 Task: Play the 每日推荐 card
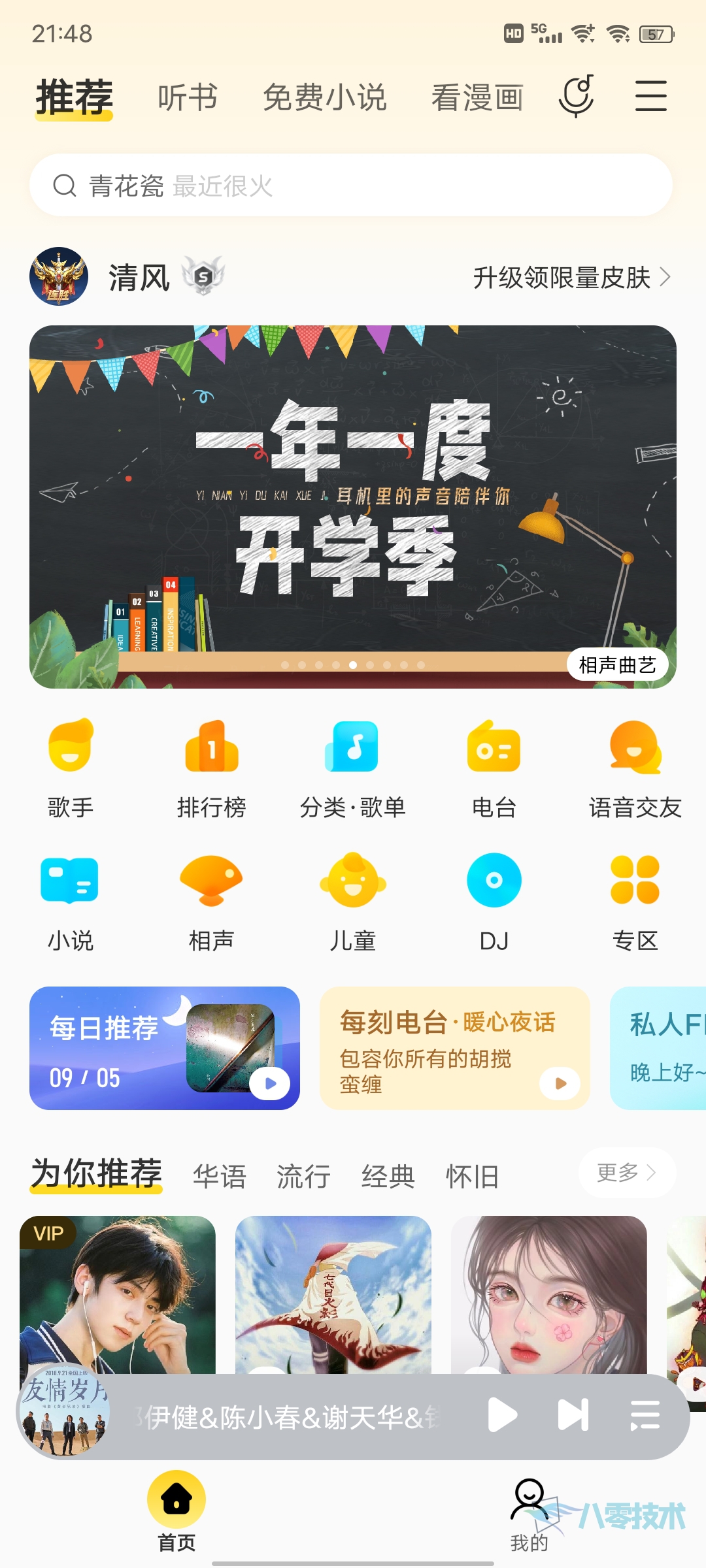[270, 1083]
